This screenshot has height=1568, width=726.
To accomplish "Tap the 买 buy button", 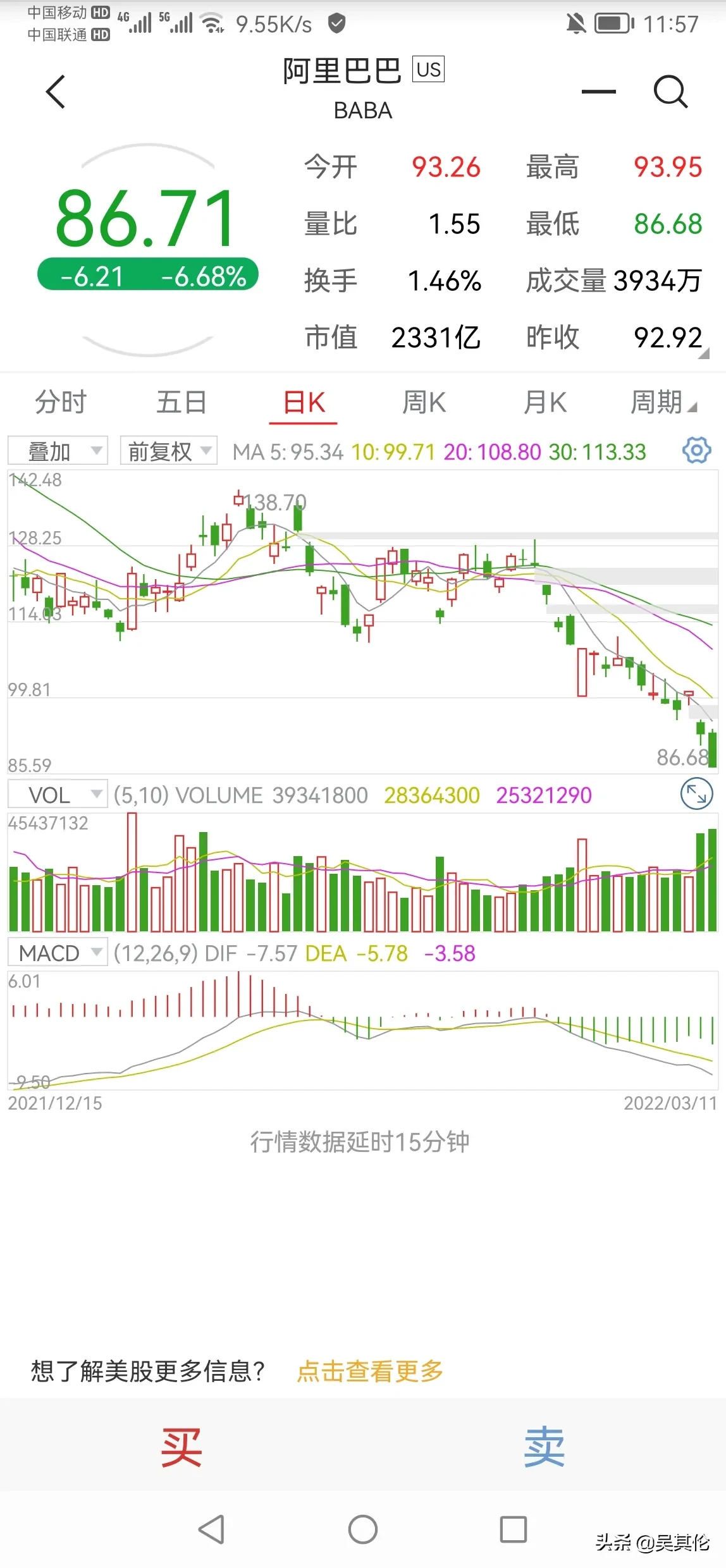I will point(181,1448).
